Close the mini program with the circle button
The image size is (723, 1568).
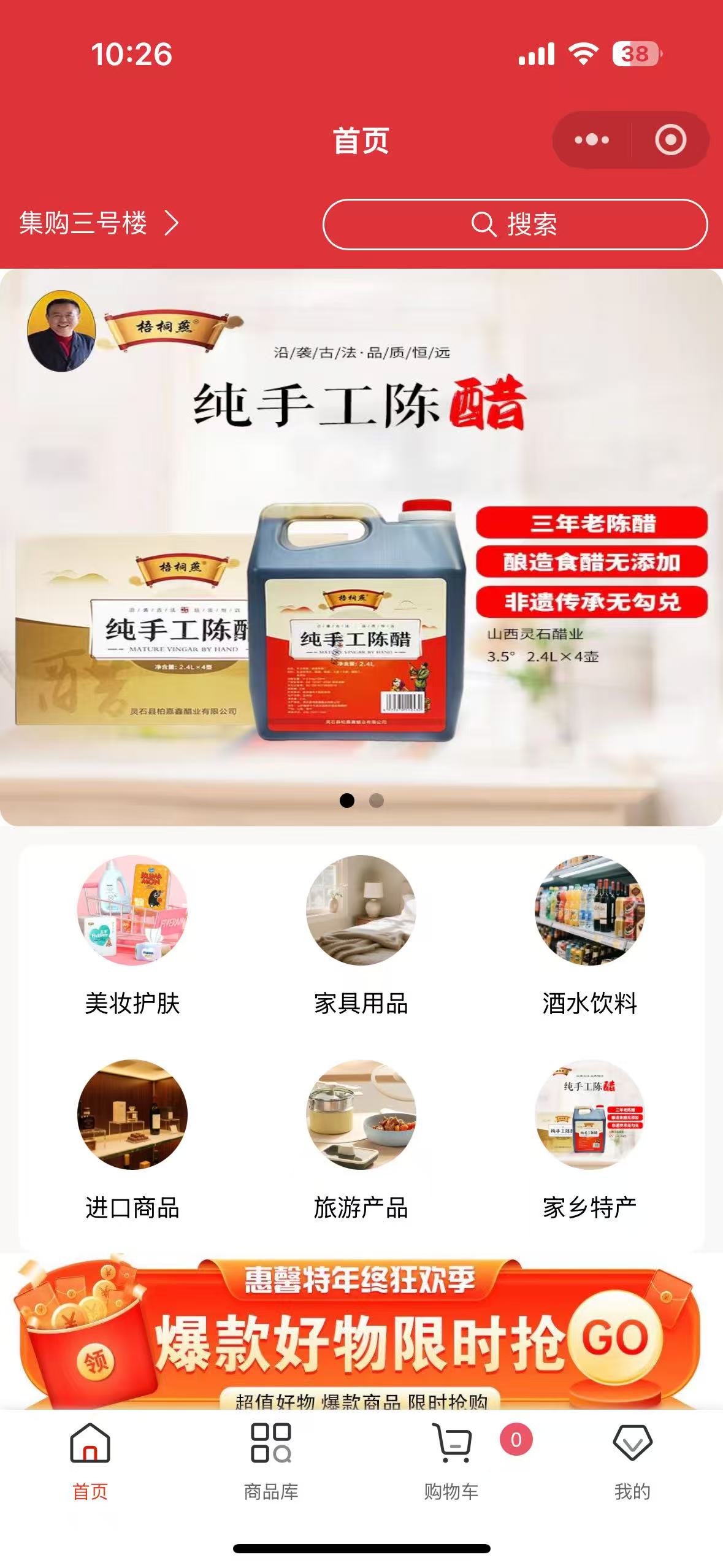[x=670, y=140]
